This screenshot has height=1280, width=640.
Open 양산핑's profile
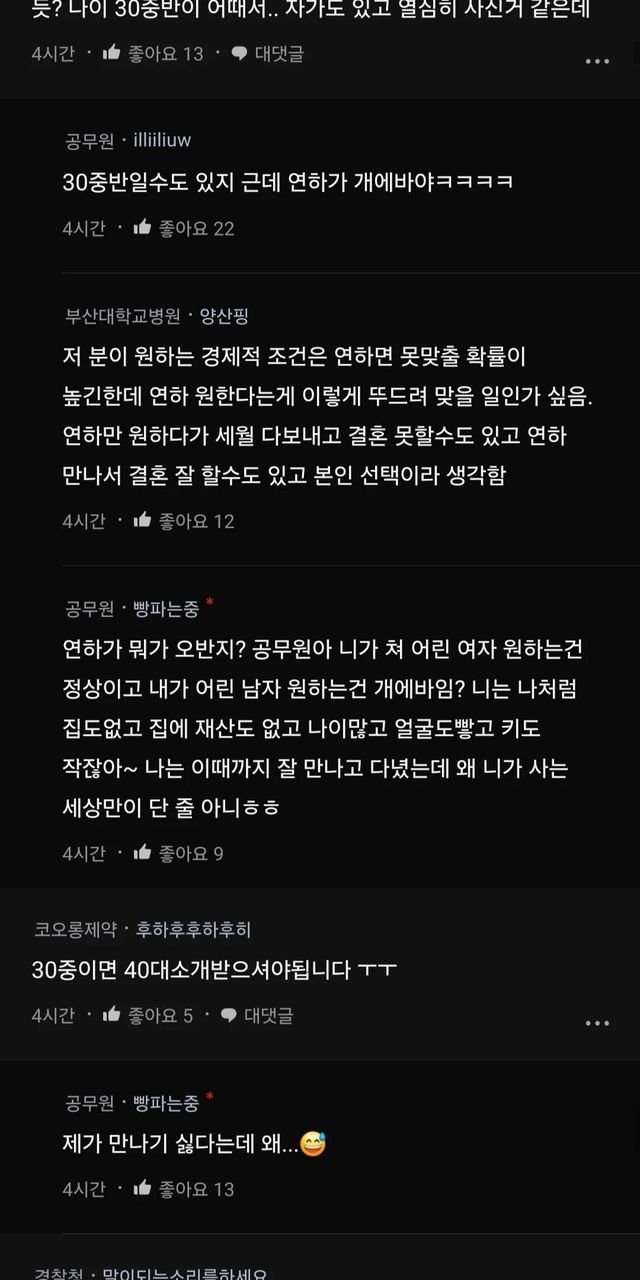pyautogui.click(x=224, y=316)
